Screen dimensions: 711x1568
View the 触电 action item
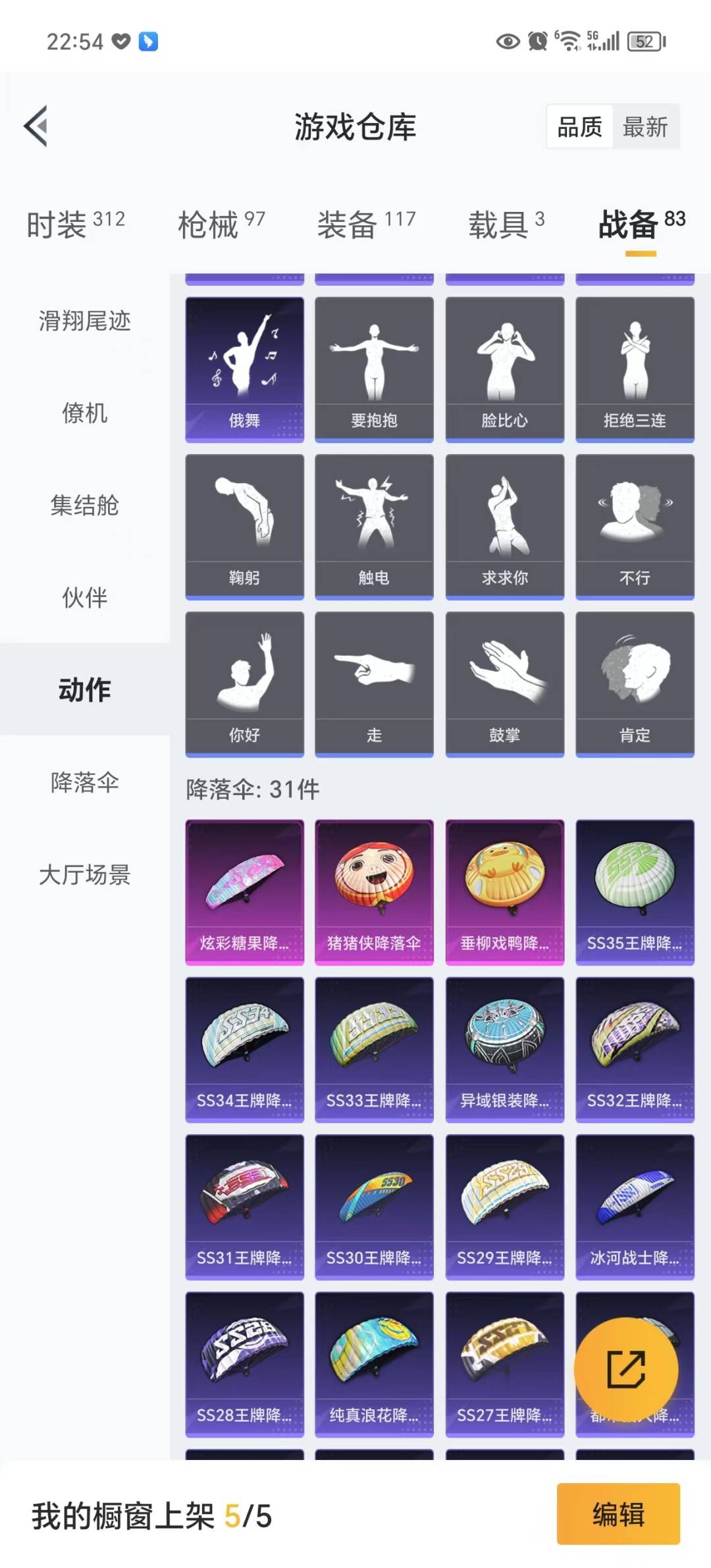374,526
